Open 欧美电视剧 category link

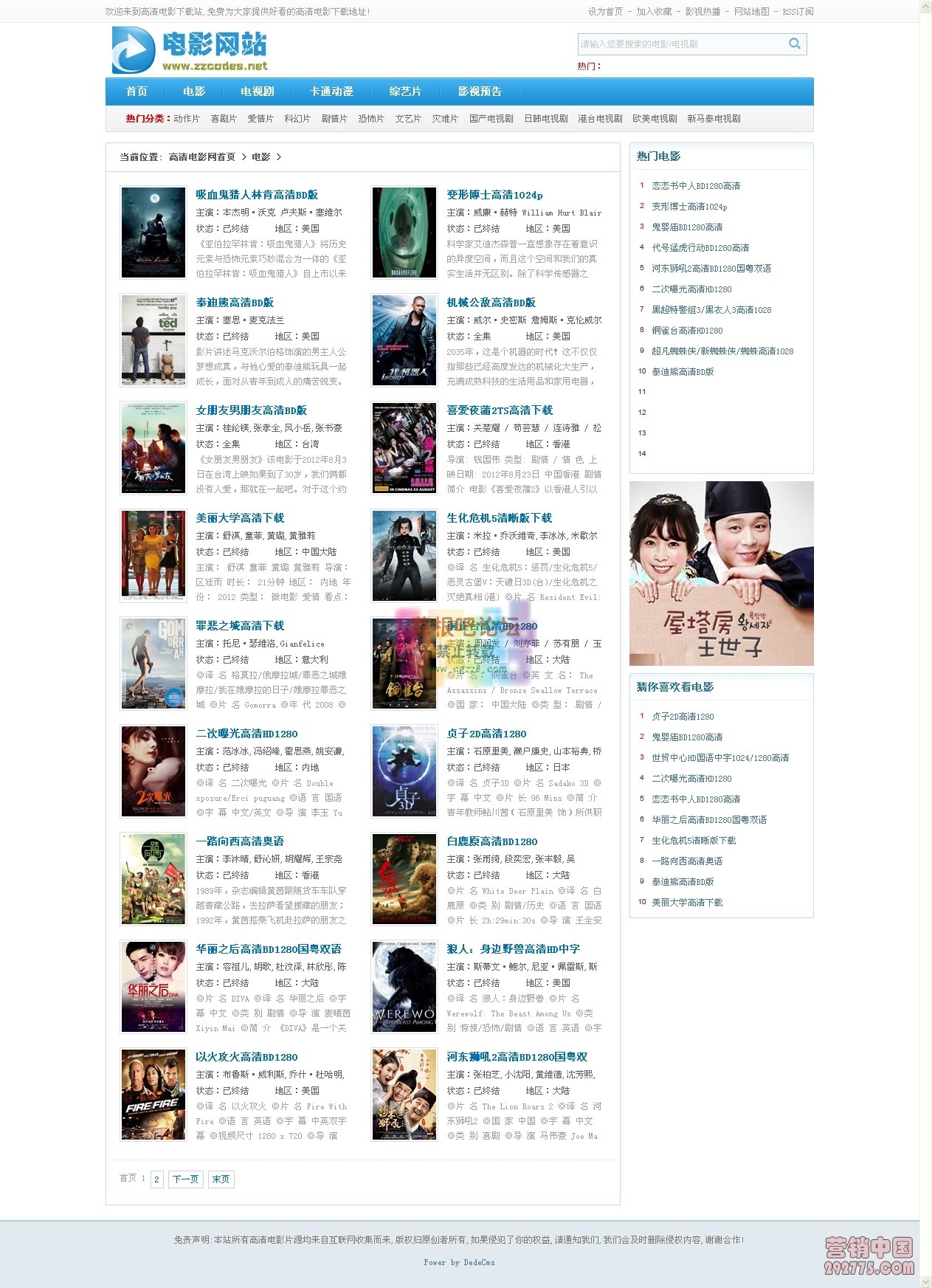pos(655,119)
